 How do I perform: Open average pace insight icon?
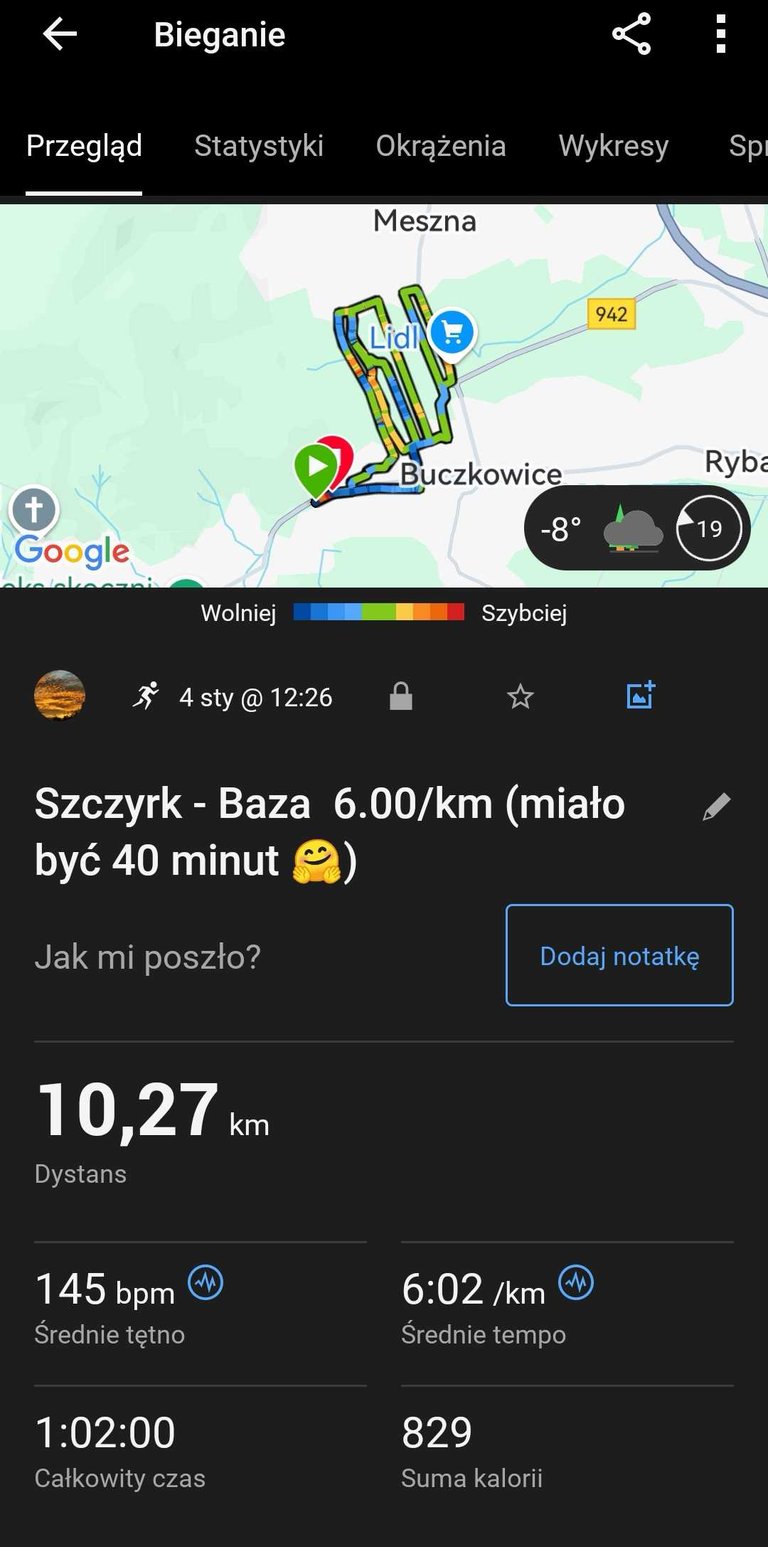(576, 1281)
